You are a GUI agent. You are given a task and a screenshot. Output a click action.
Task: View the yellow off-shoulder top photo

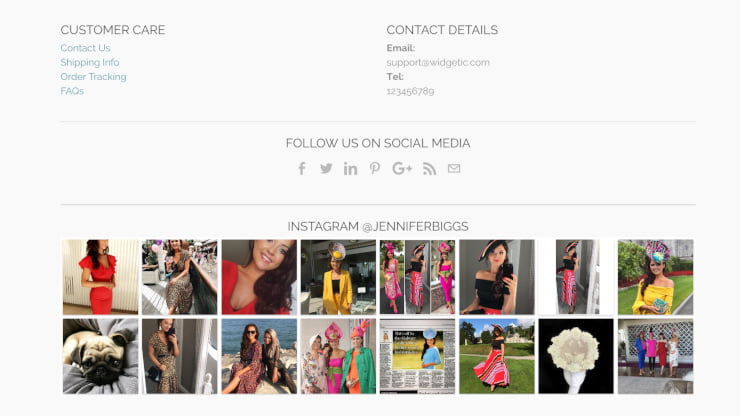pos(655,277)
